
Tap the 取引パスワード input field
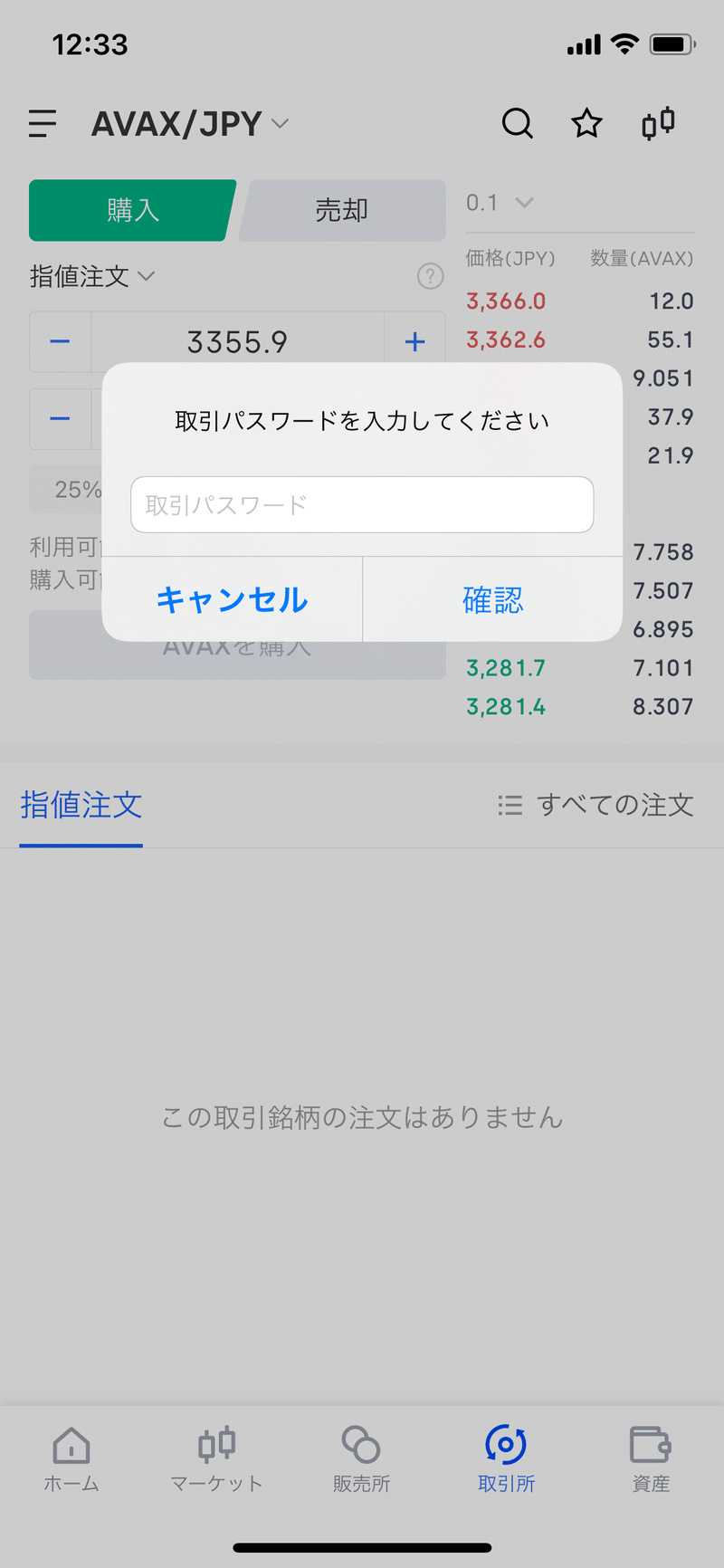point(362,504)
